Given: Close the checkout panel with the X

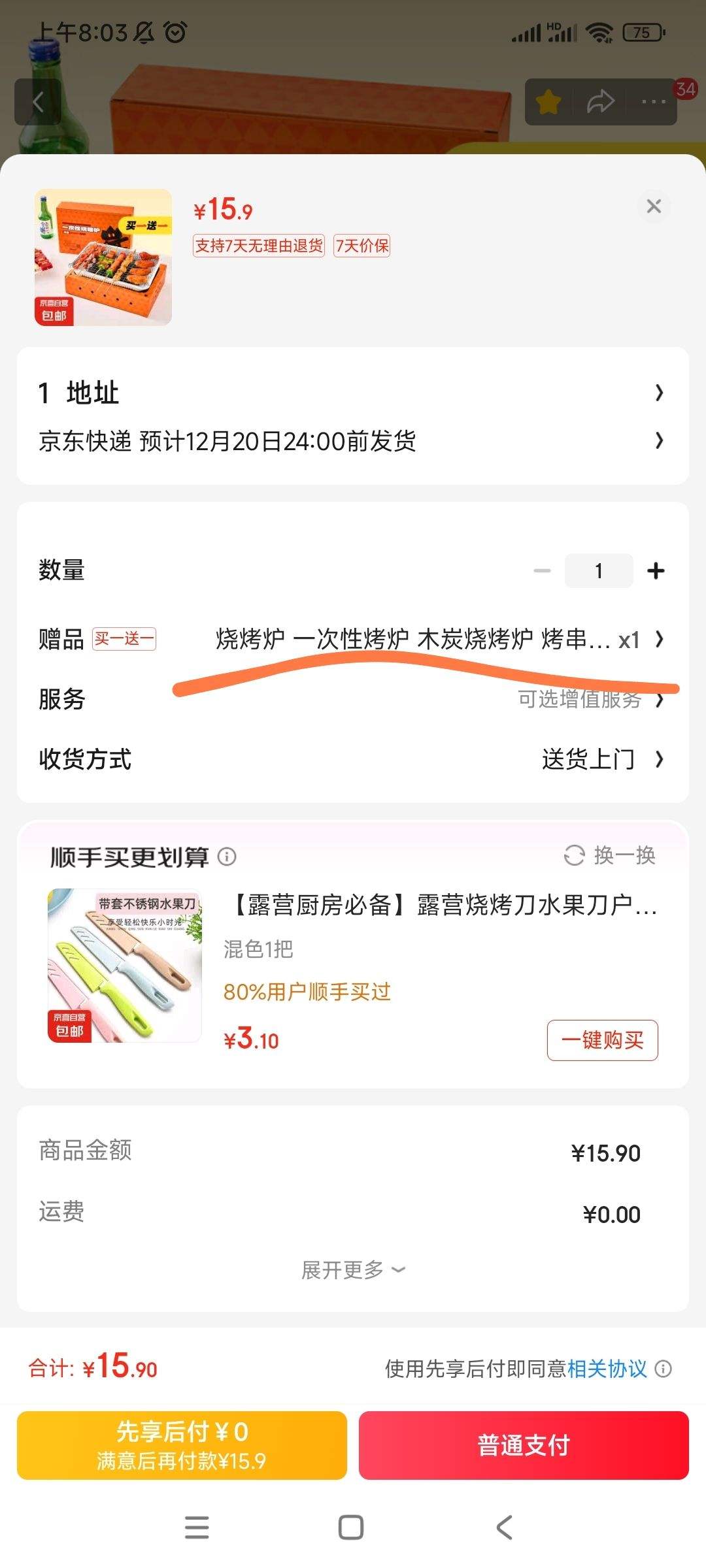Looking at the screenshot, I should [654, 206].
